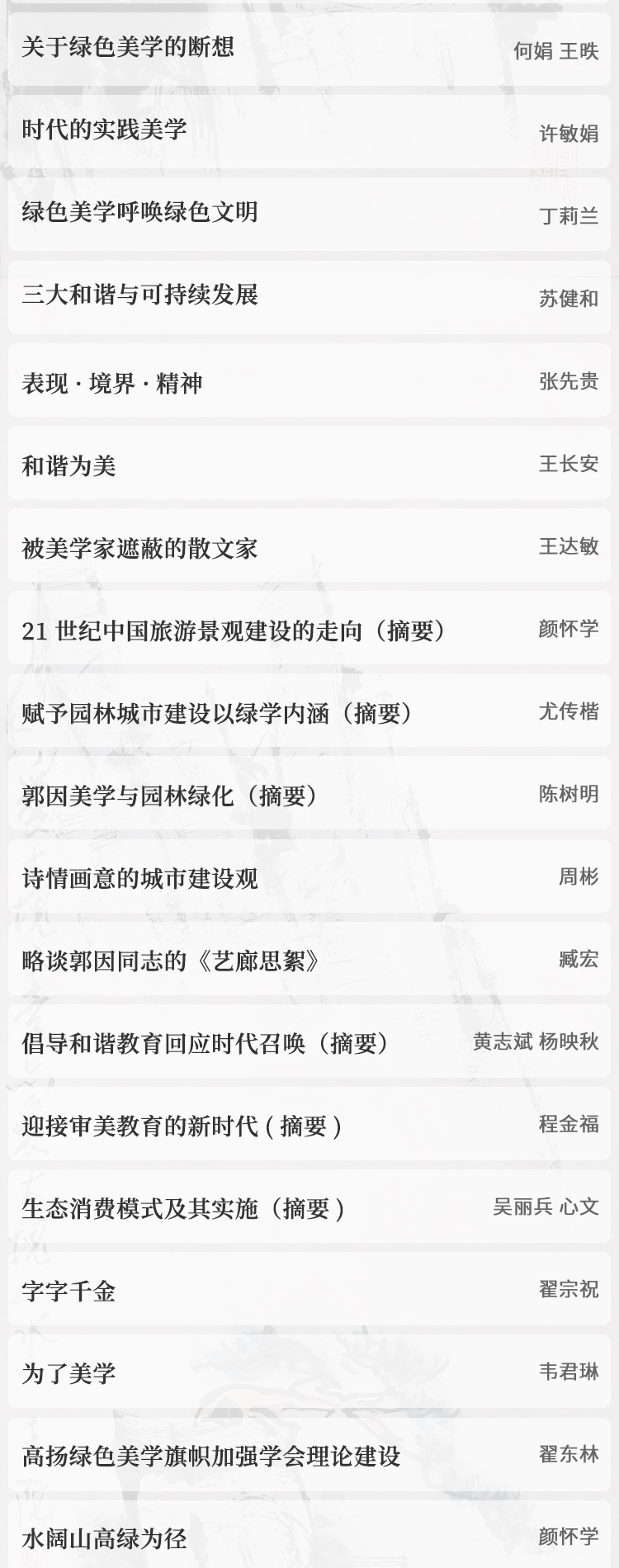This screenshot has width=619, height=1568.
Task: Open 字字千金 by 翟宗祝
Action: click(69, 1291)
